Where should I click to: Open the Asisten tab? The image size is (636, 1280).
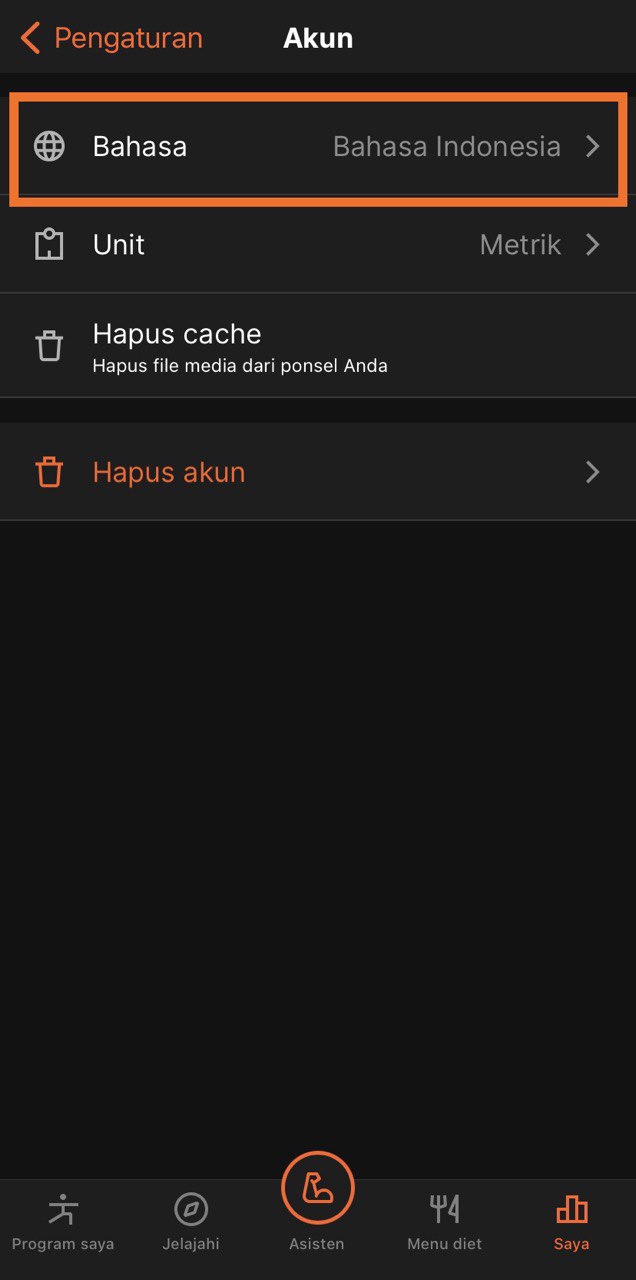point(317,1202)
